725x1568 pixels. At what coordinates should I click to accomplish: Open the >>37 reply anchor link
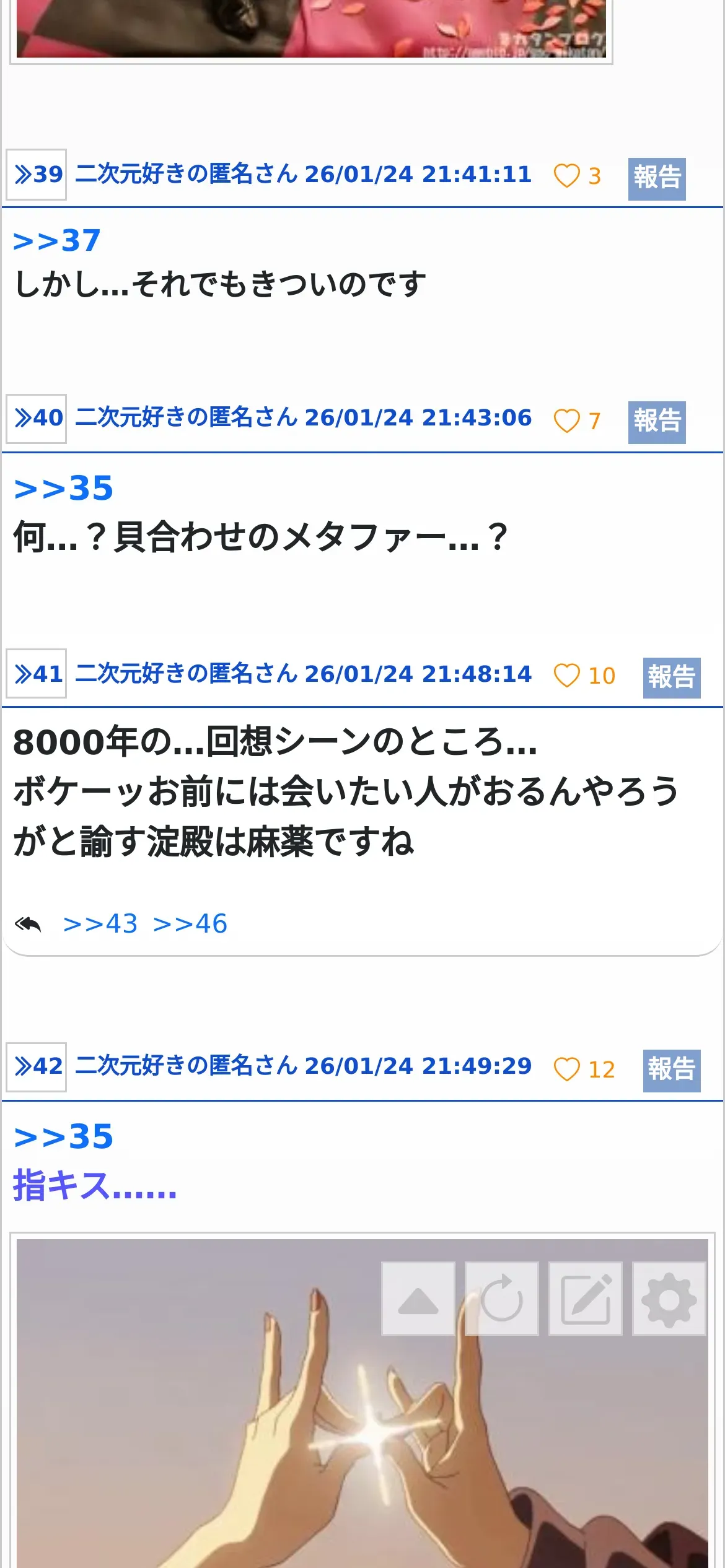(57, 240)
